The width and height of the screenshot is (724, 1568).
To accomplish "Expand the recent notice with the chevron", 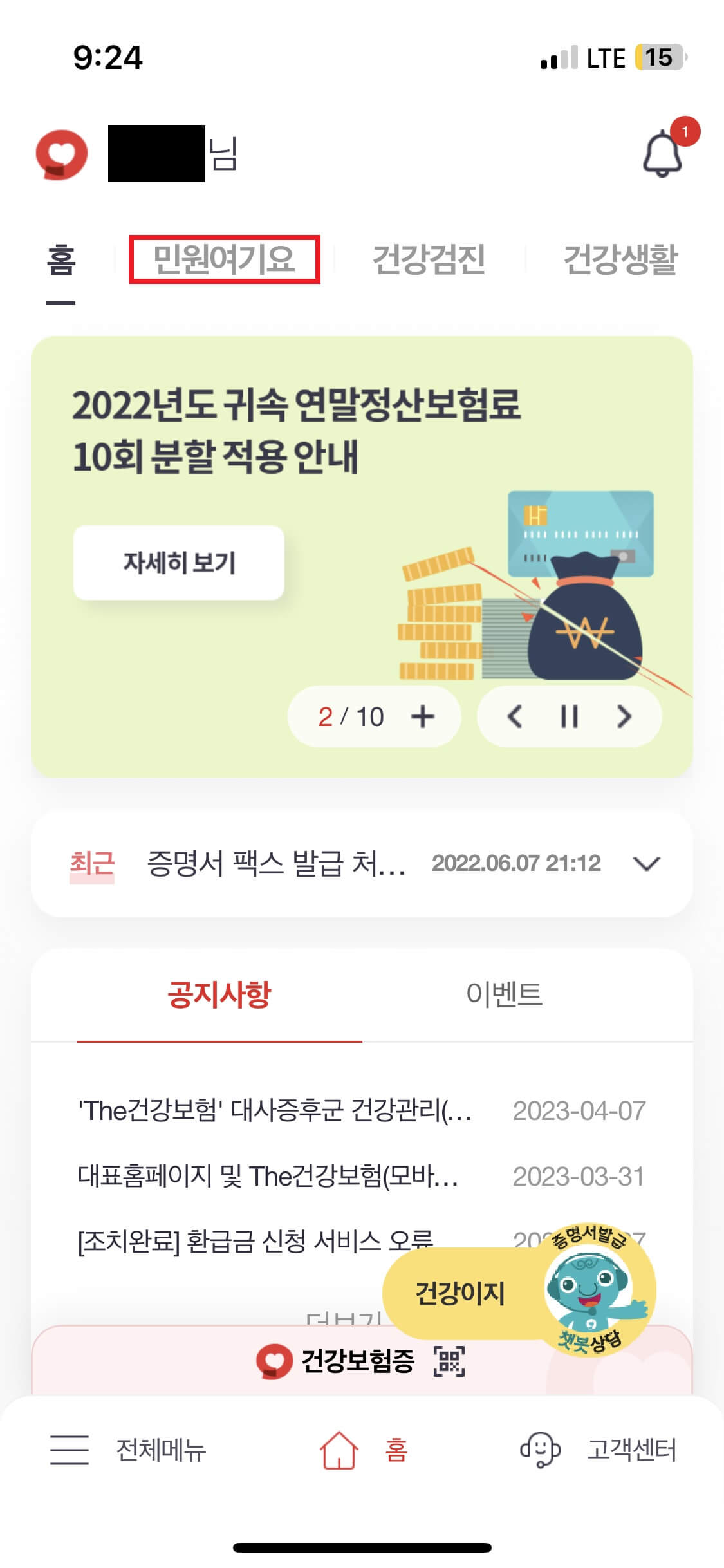I will (650, 864).
